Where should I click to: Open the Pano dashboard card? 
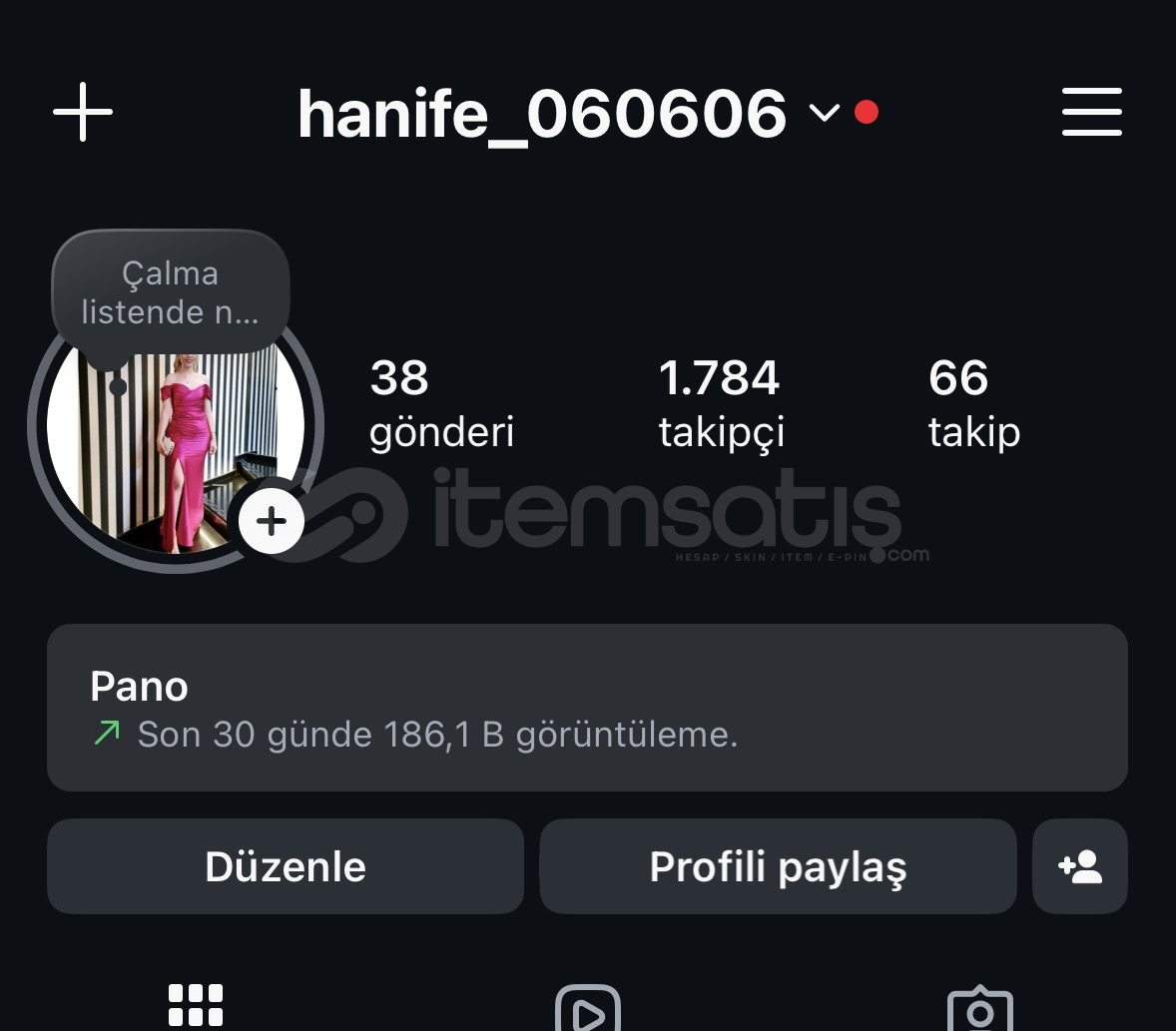click(x=587, y=708)
